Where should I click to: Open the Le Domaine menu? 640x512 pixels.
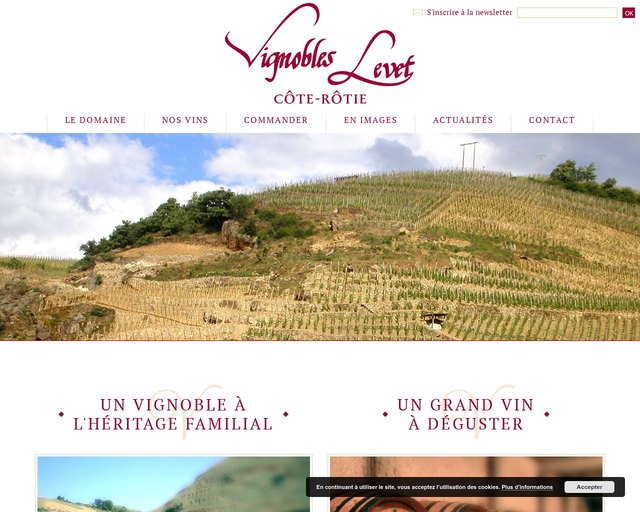pyautogui.click(x=95, y=120)
